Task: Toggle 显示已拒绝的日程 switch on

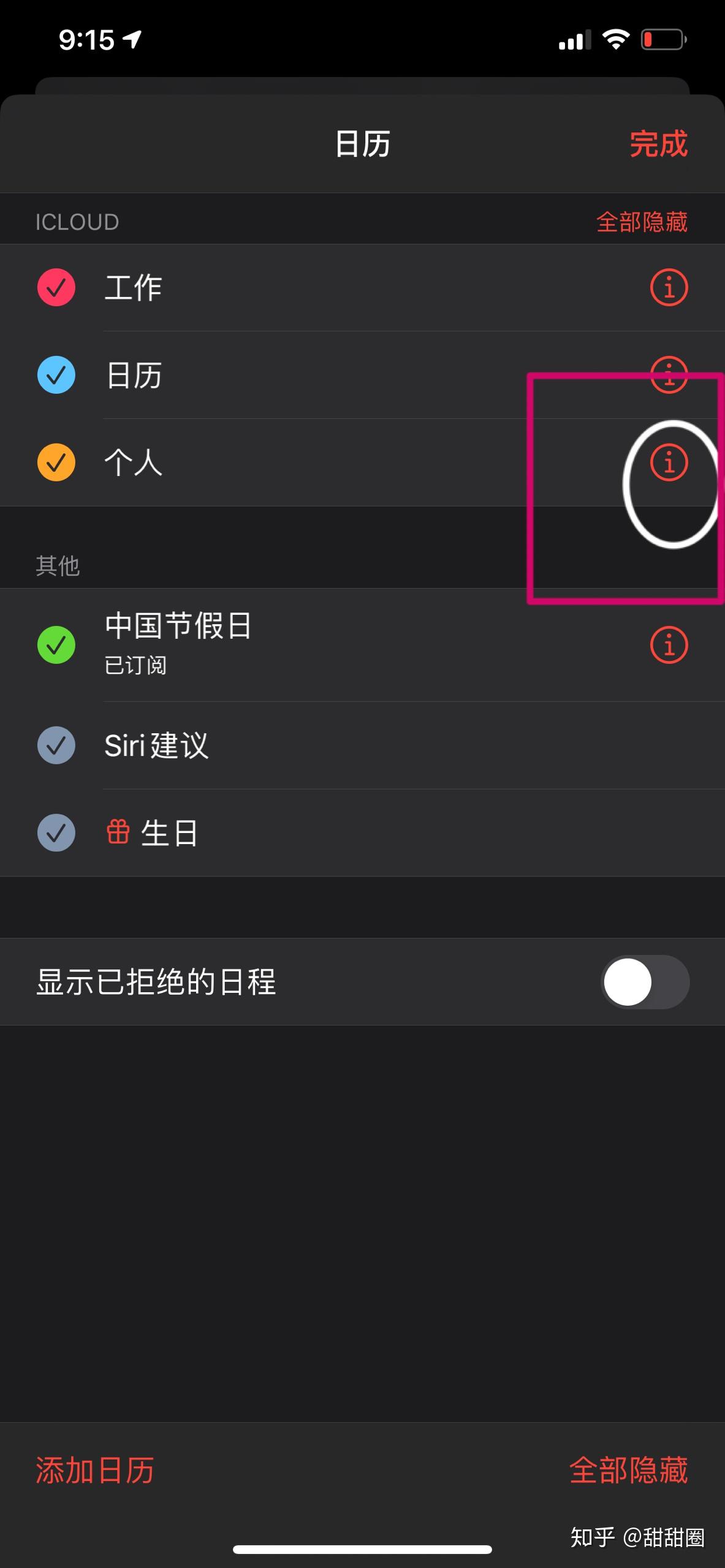Action: [645, 982]
